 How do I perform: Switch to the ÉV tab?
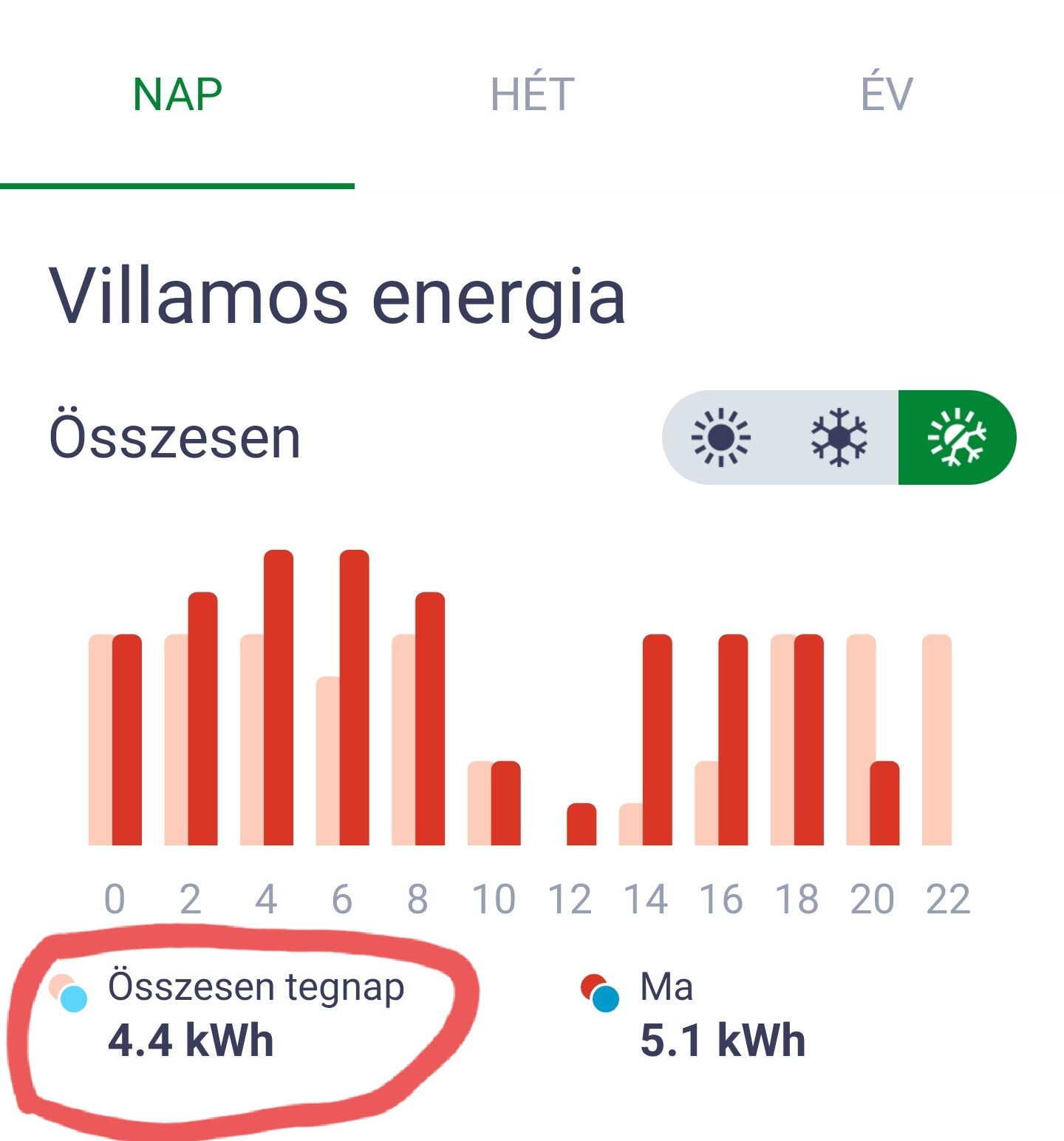(x=887, y=95)
